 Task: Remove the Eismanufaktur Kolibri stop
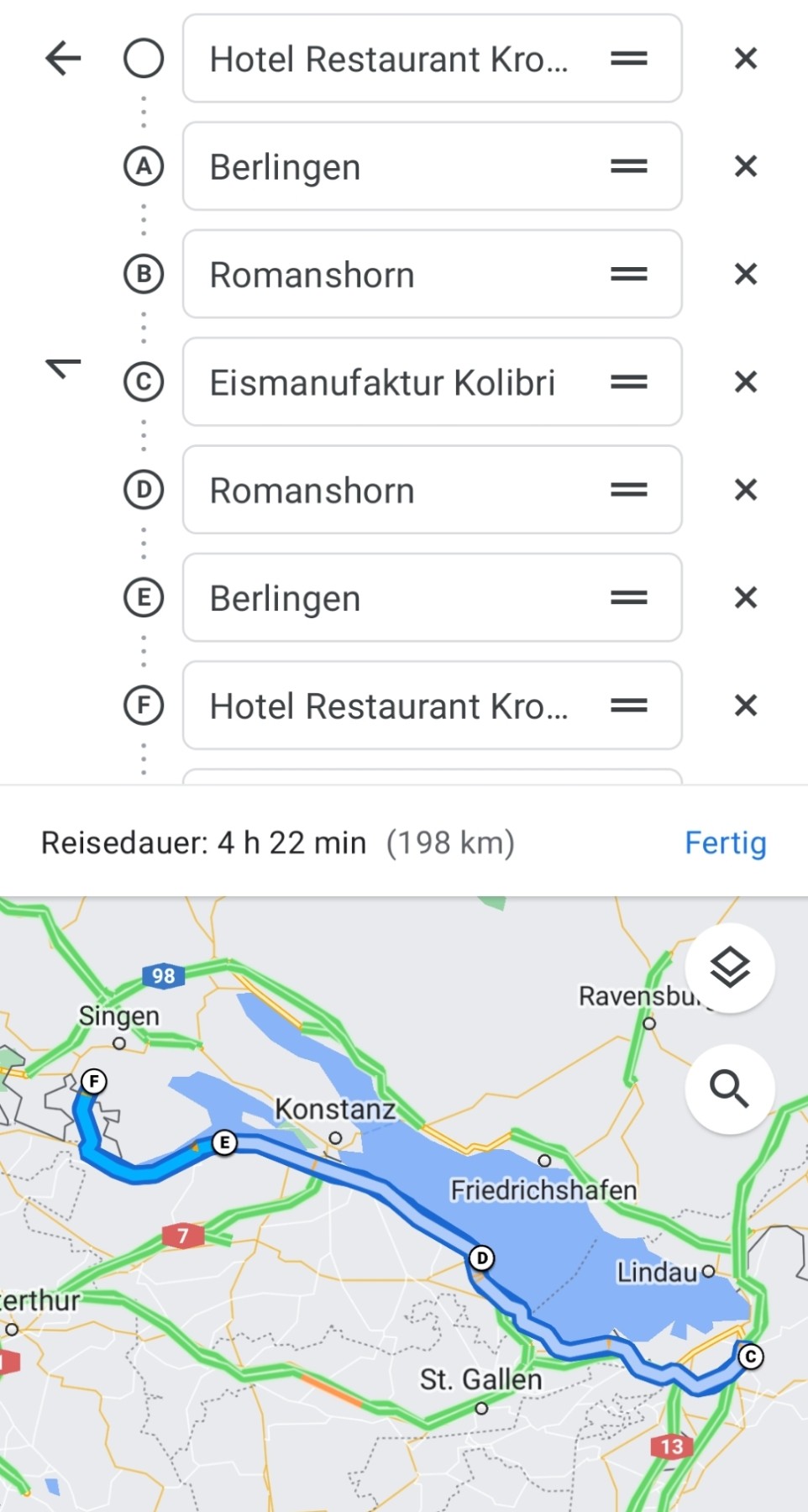(746, 382)
